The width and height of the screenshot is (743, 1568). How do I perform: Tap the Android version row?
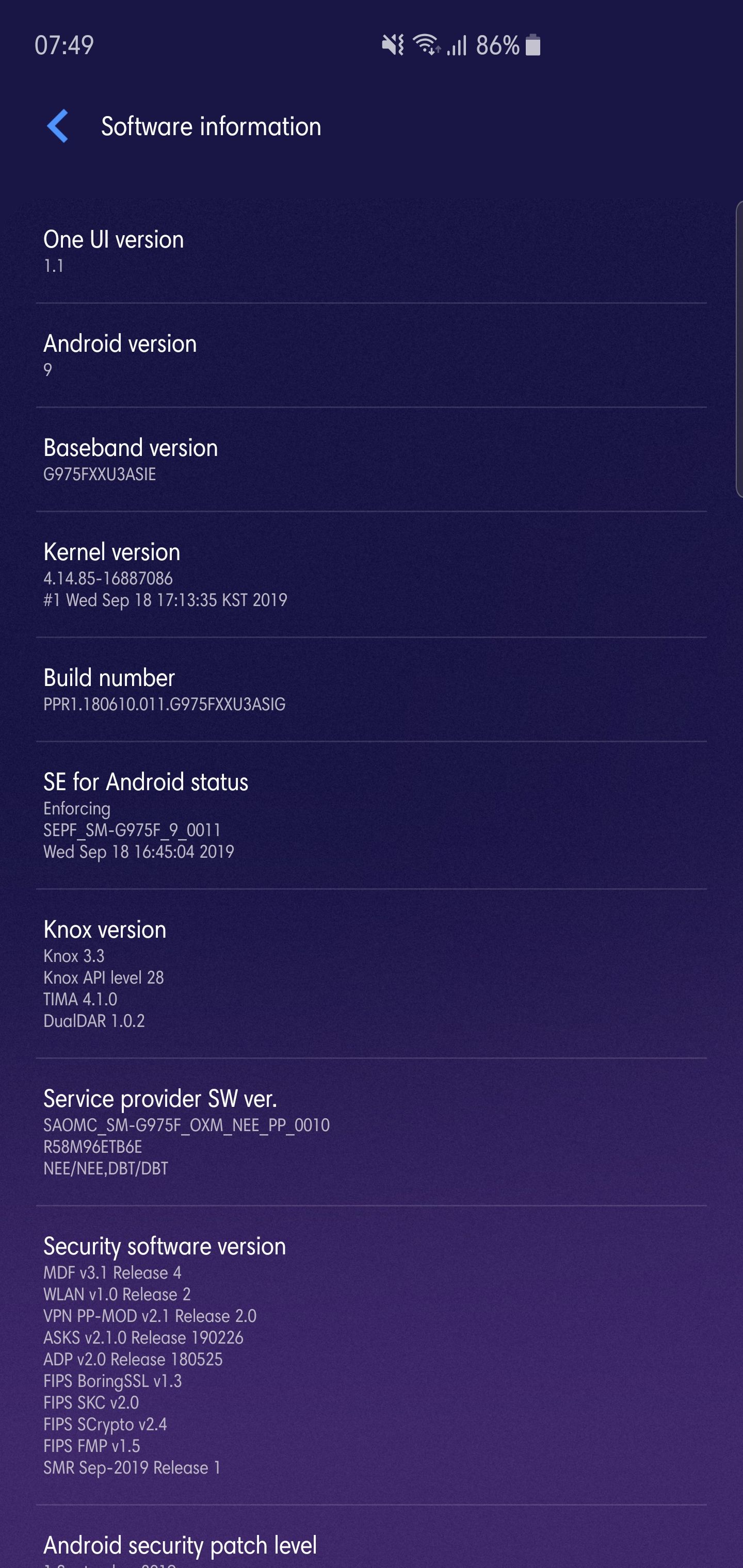click(370, 355)
